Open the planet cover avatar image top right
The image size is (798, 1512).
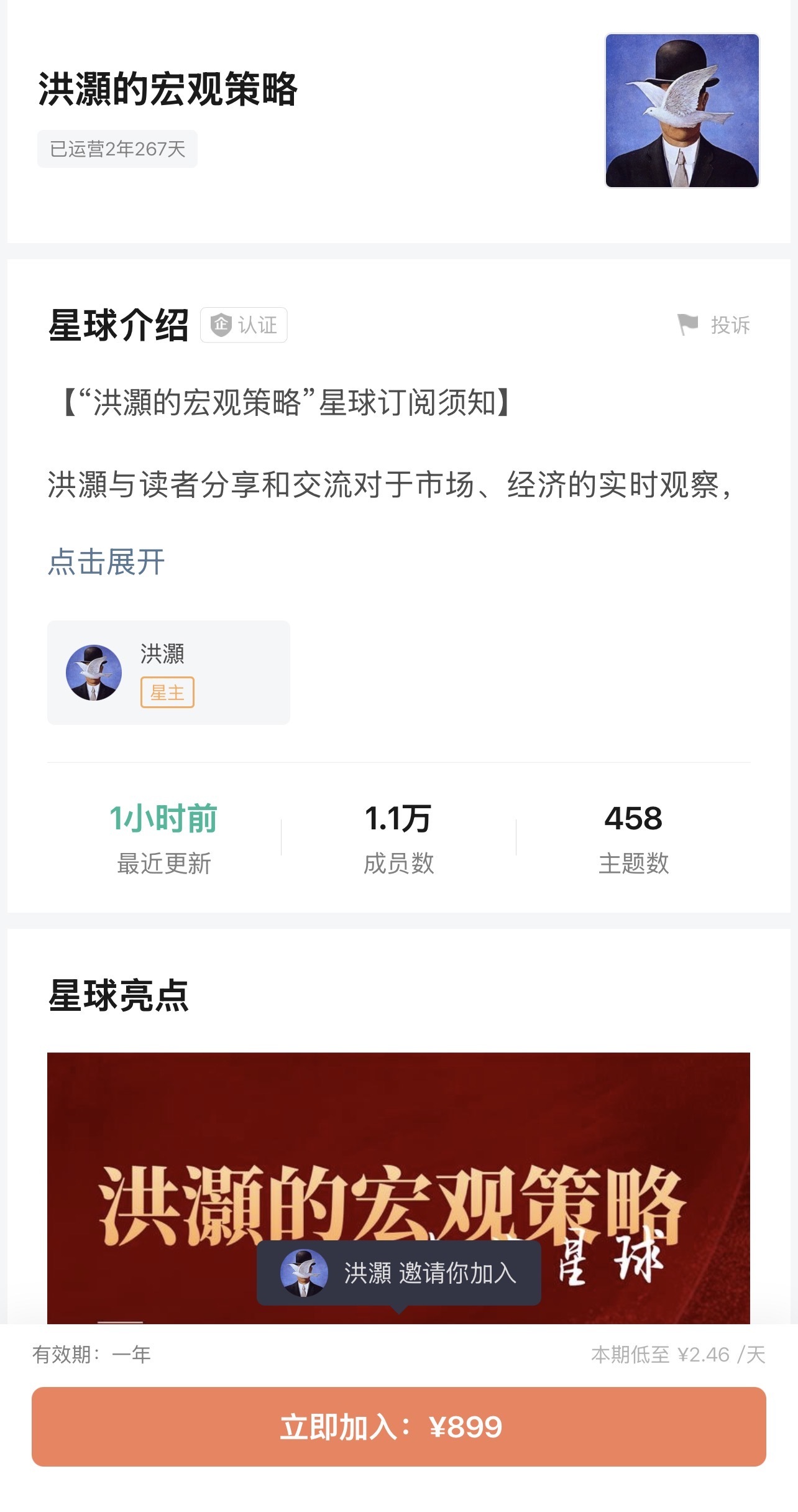coord(681,111)
